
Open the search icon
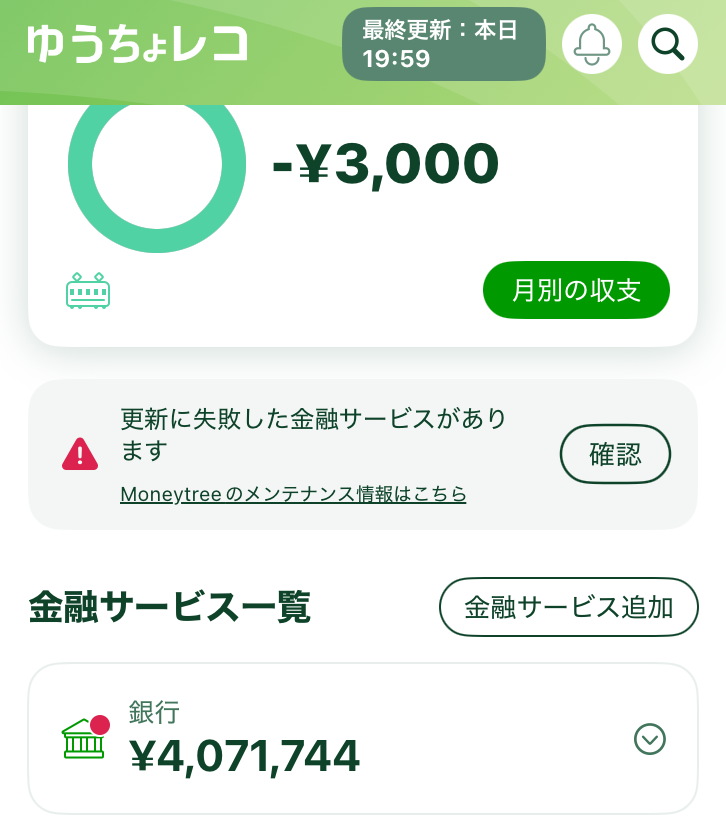pos(667,44)
